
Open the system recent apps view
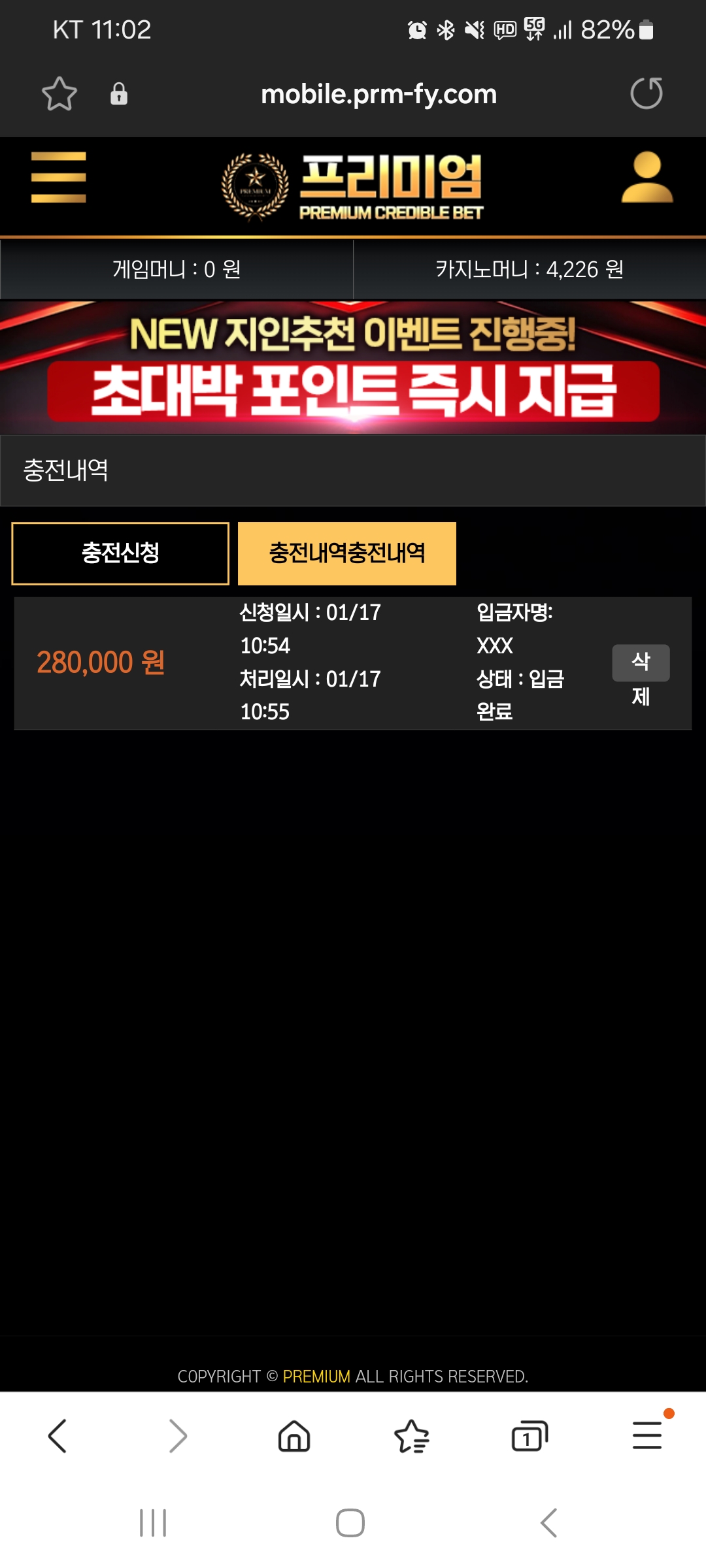(153, 1523)
